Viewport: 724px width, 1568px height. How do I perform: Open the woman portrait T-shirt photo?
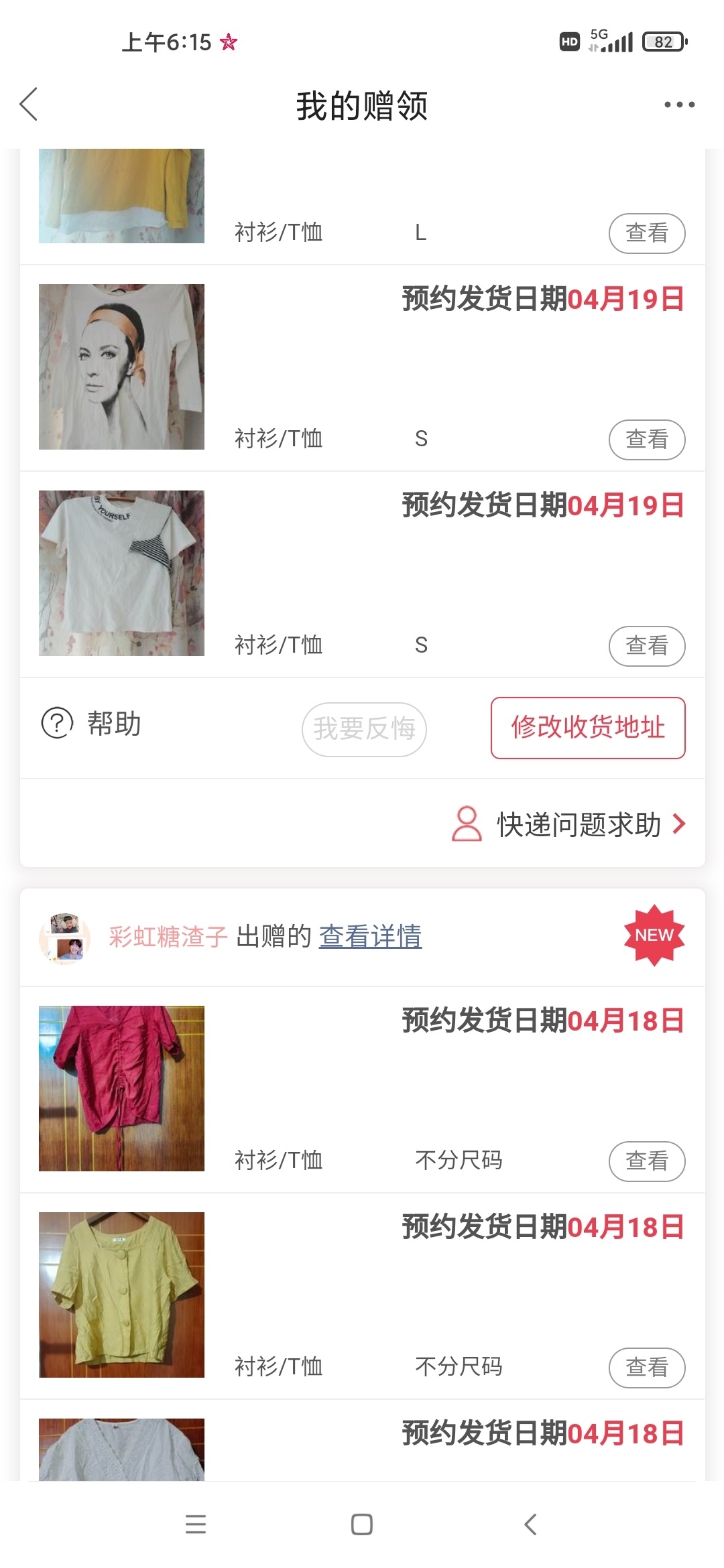pos(121,367)
